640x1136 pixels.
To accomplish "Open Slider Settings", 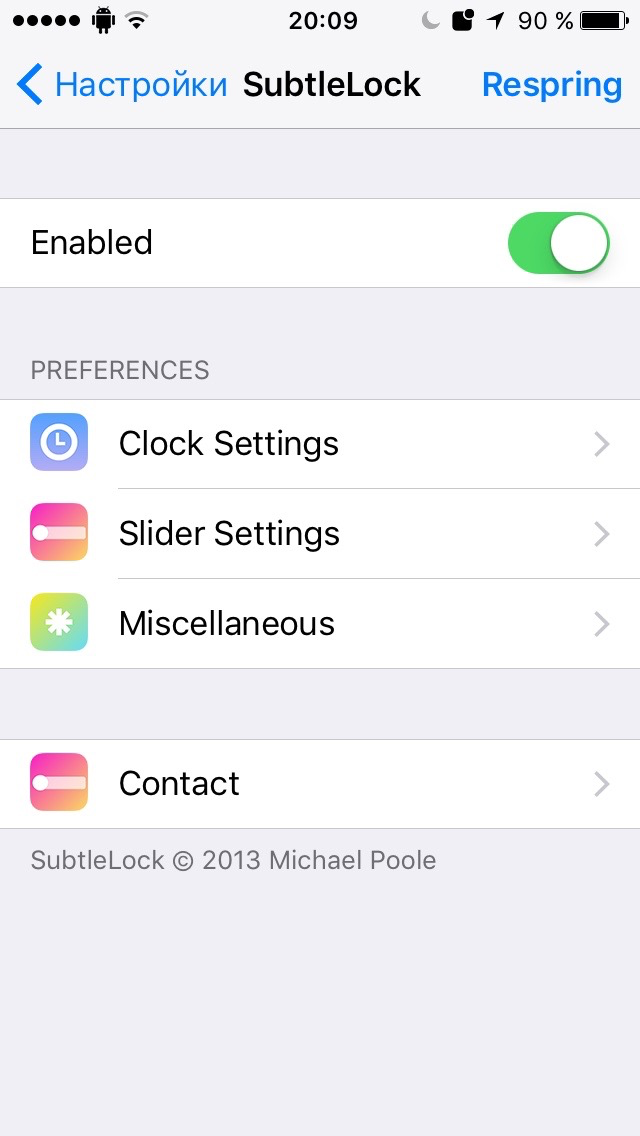I will (320, 534).
